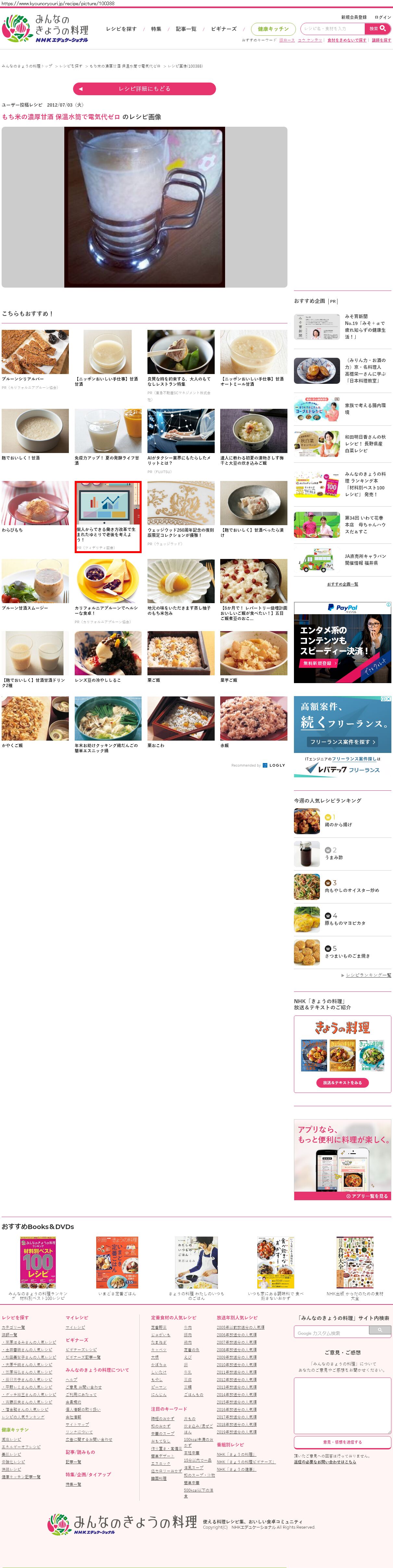Open 鶏のから揚げ ranking item
Screen dimensions: 393x1568
(338, 825)
